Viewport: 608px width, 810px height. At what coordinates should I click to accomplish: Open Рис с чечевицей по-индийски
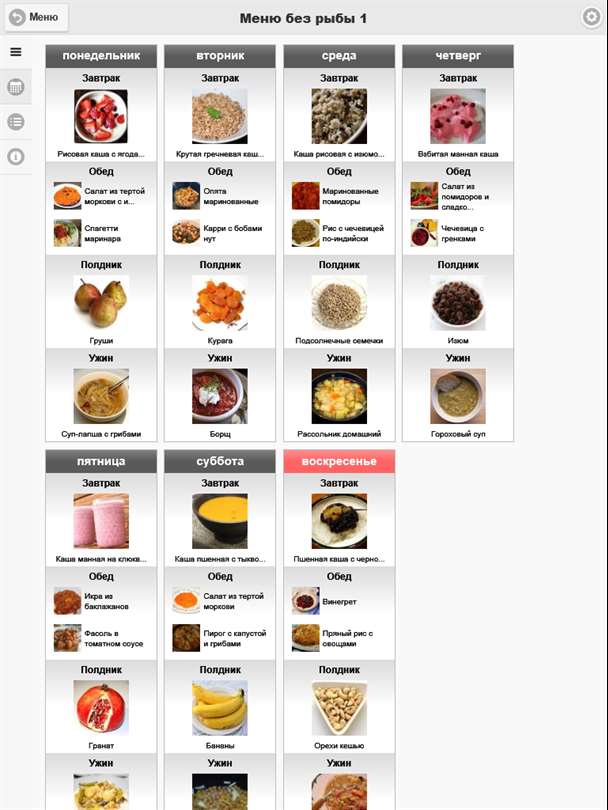coord(338,233)
